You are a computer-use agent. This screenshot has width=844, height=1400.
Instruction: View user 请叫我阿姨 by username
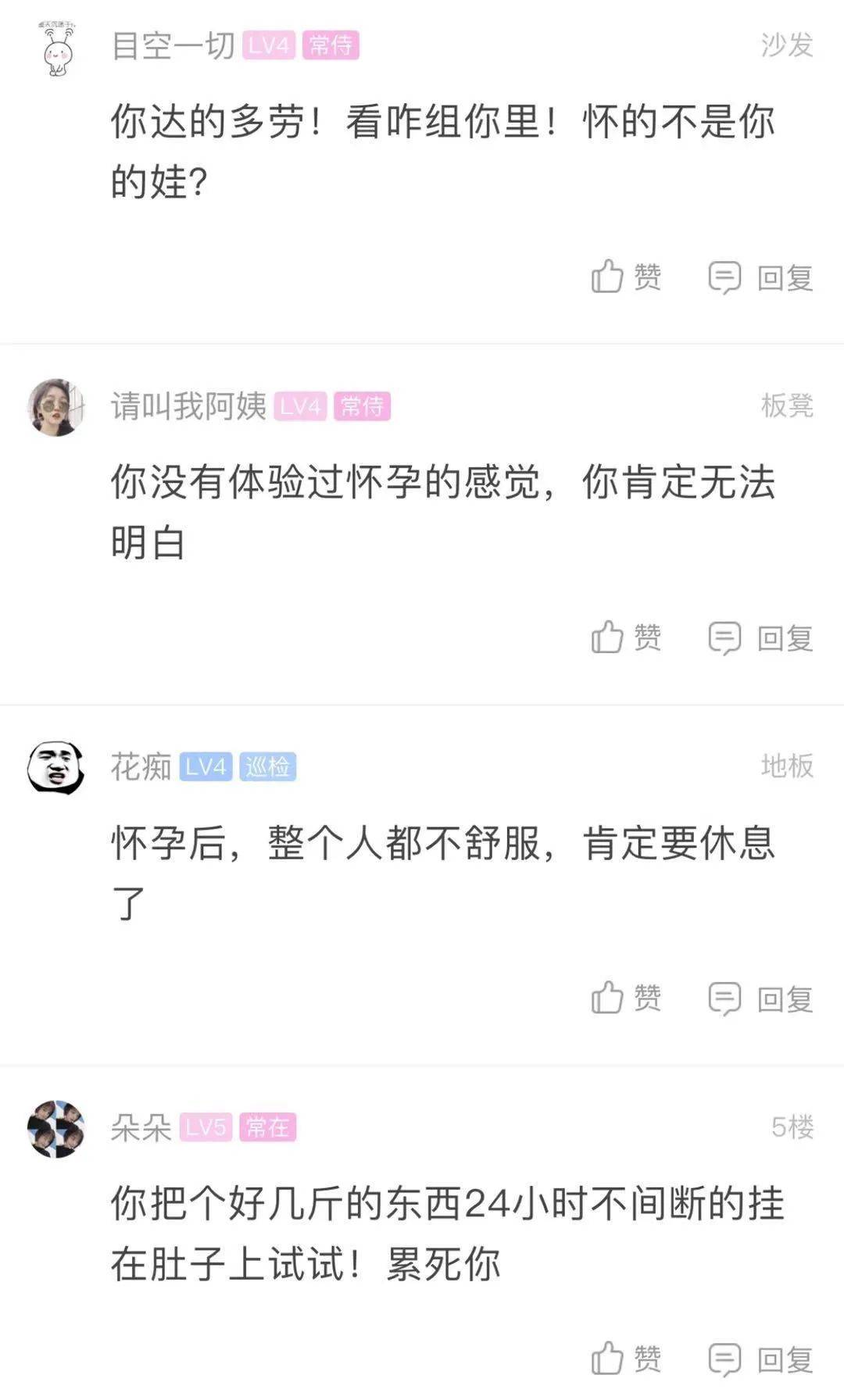pyautogui.click(x=188, y=406)
